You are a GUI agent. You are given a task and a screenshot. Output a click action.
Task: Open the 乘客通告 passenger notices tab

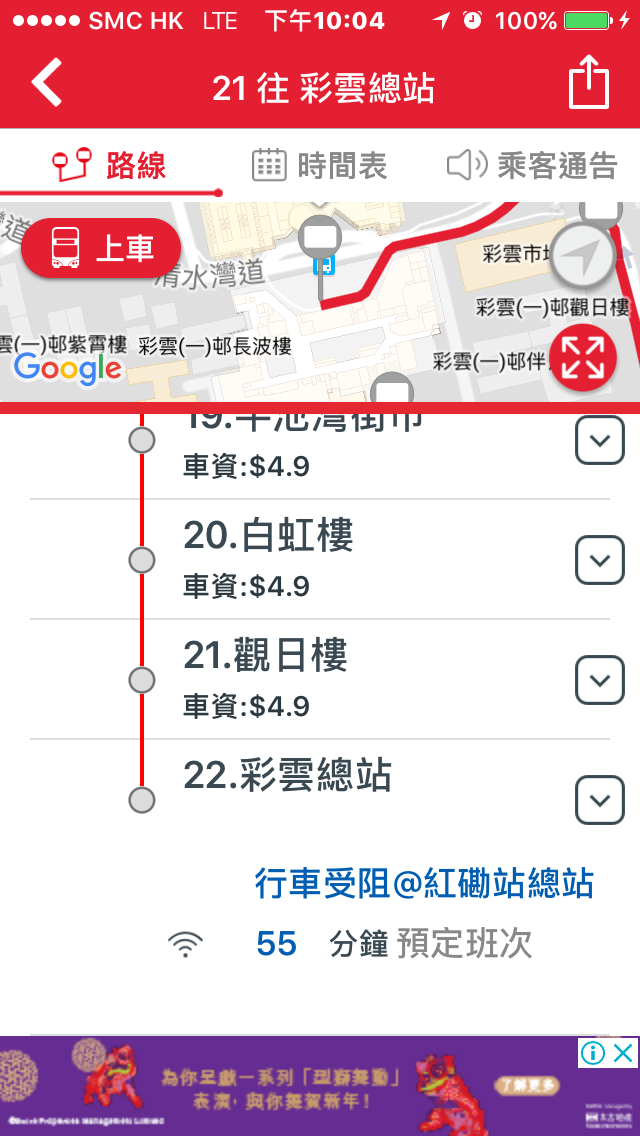coord(531,165)
